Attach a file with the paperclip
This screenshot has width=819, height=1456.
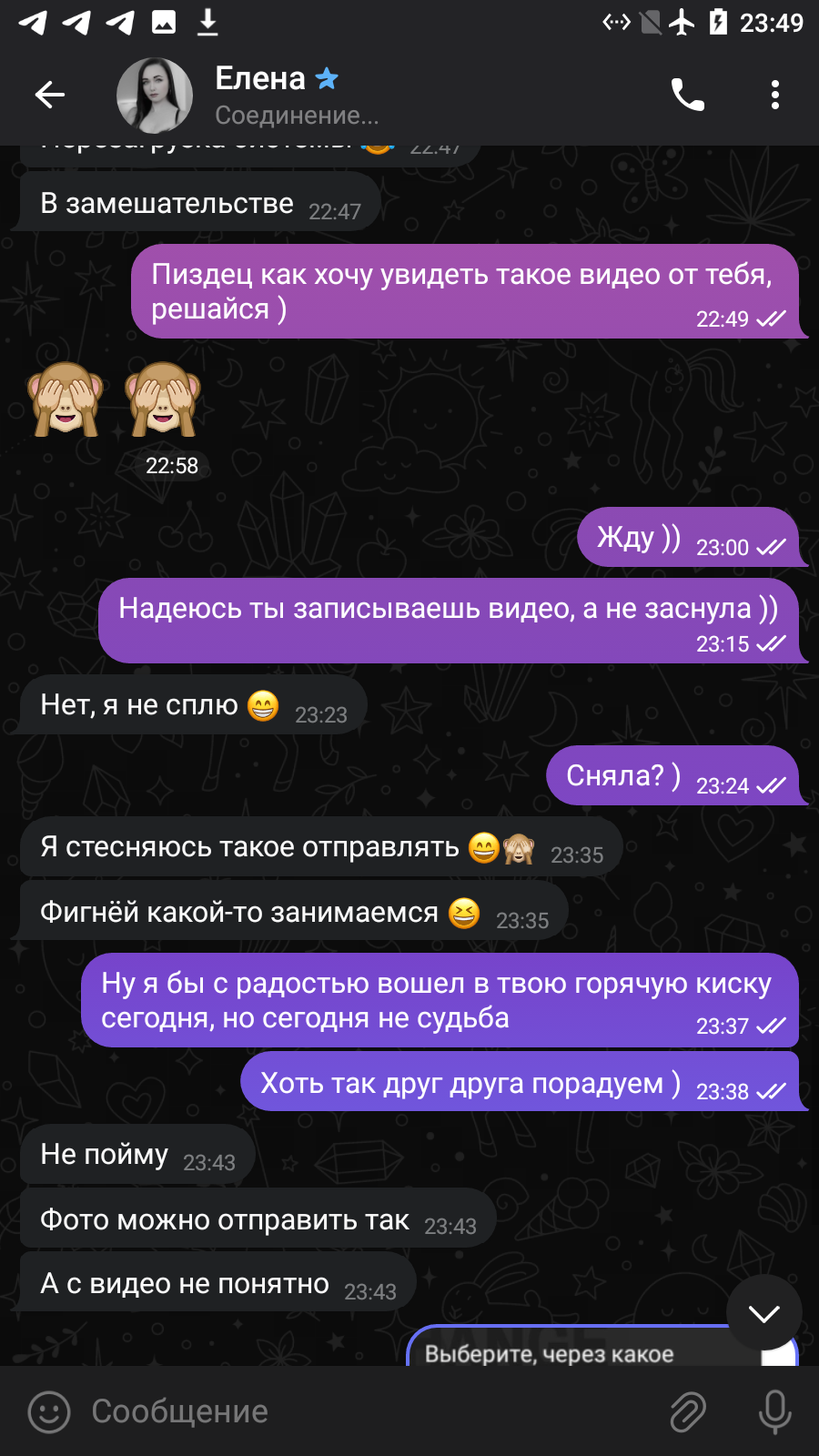coord(688,1412)
